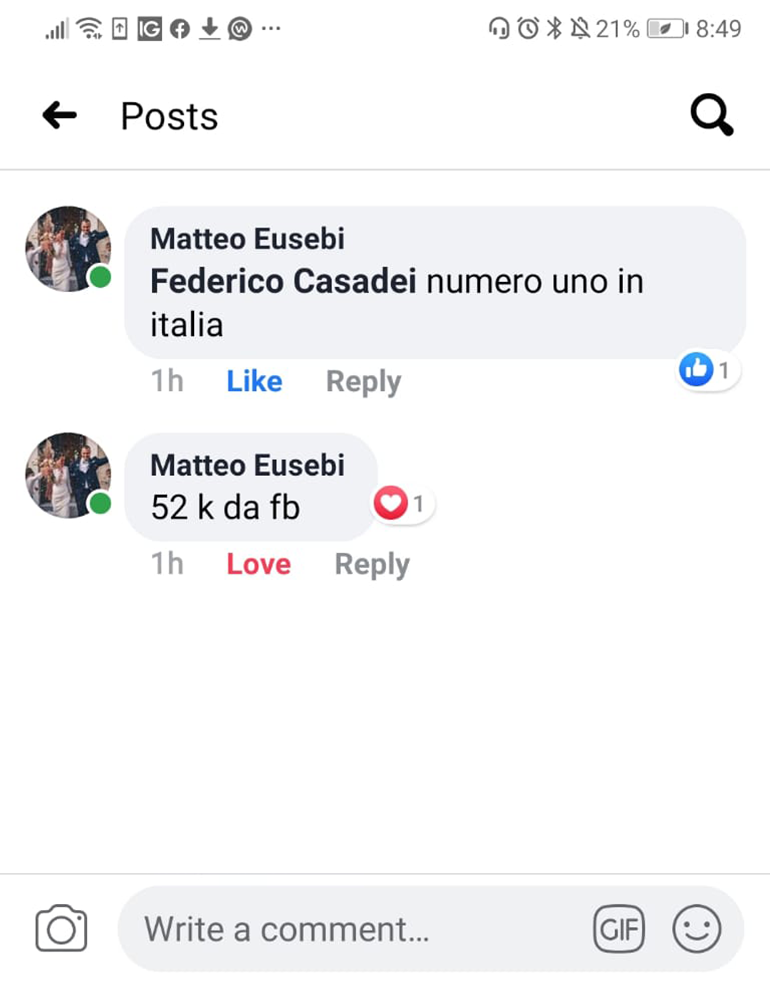
Task: Open the profile picture beside "52 k da fb"
Action: click(68, 475)
